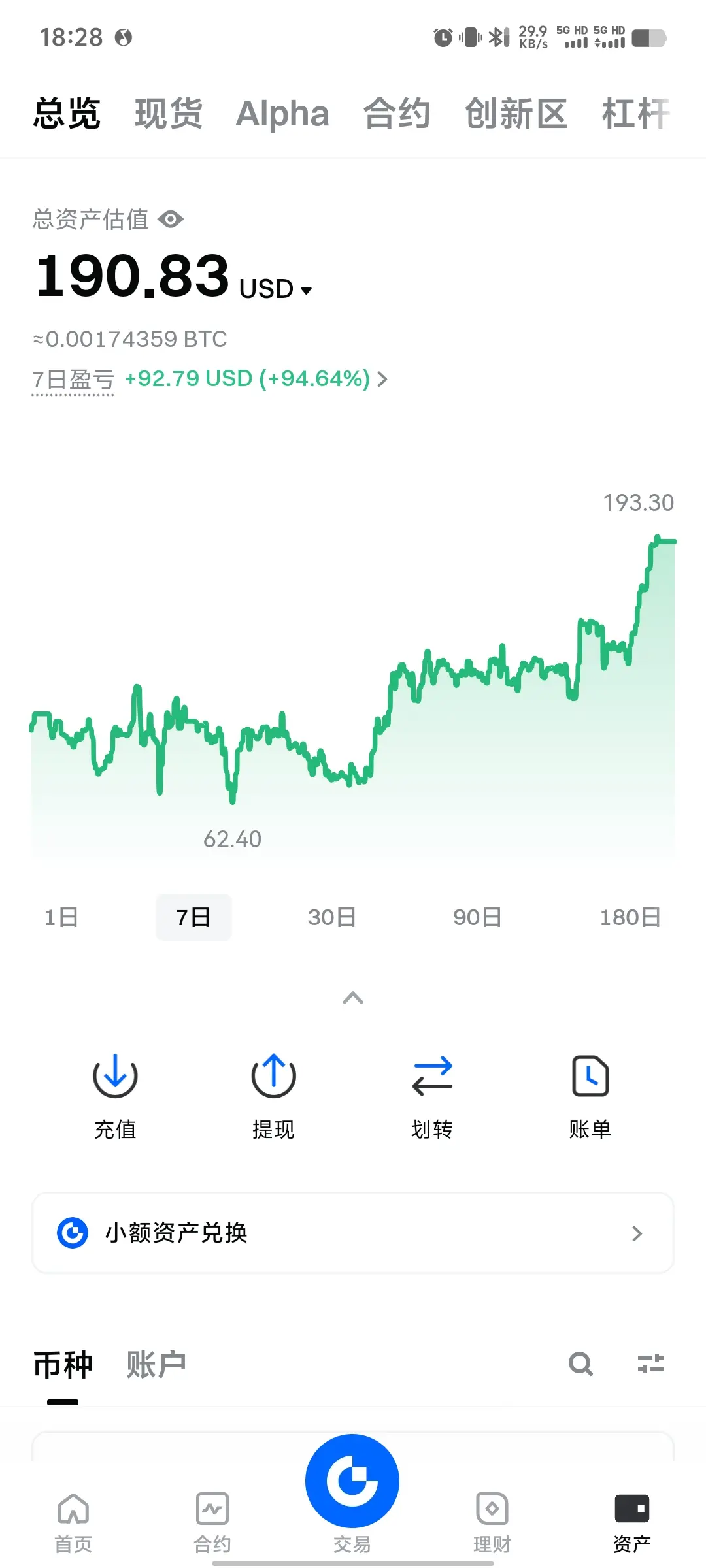Image resolution: width=706 pixels, height=1568 pixels.
Task: Go to 首页 in bottom navigation
Action: pyautogui.click(x=73, y=1523)
